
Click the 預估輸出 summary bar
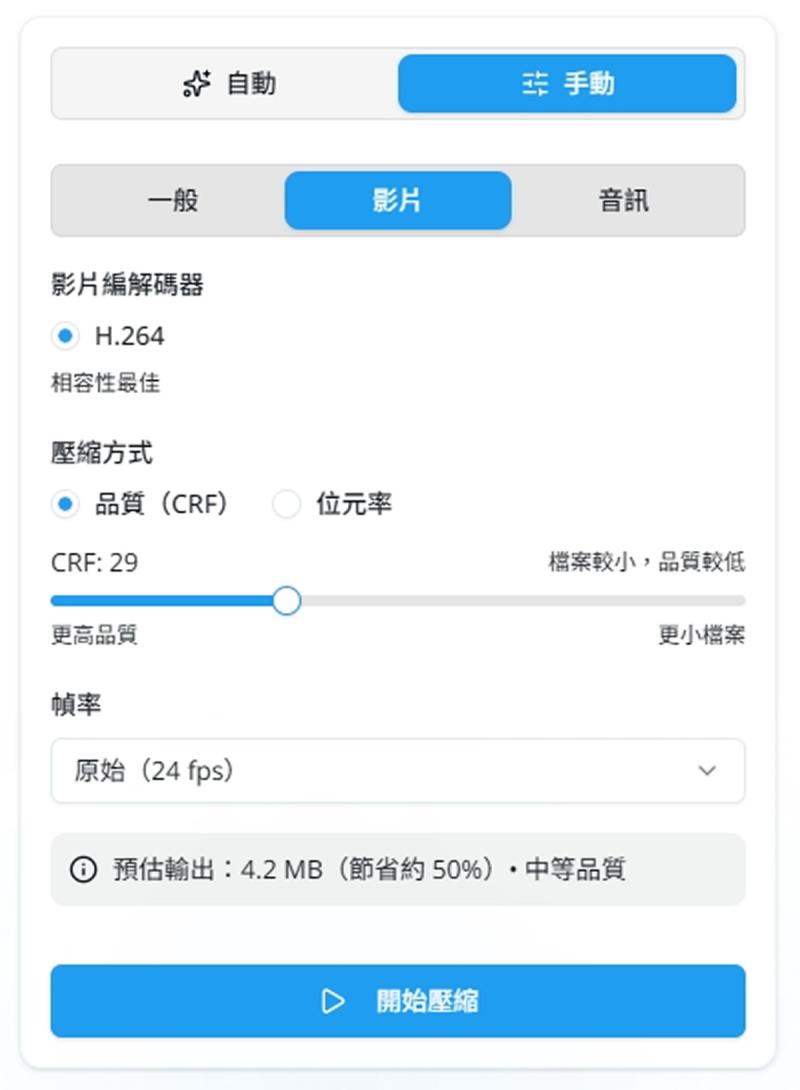(x=397, y=869)
